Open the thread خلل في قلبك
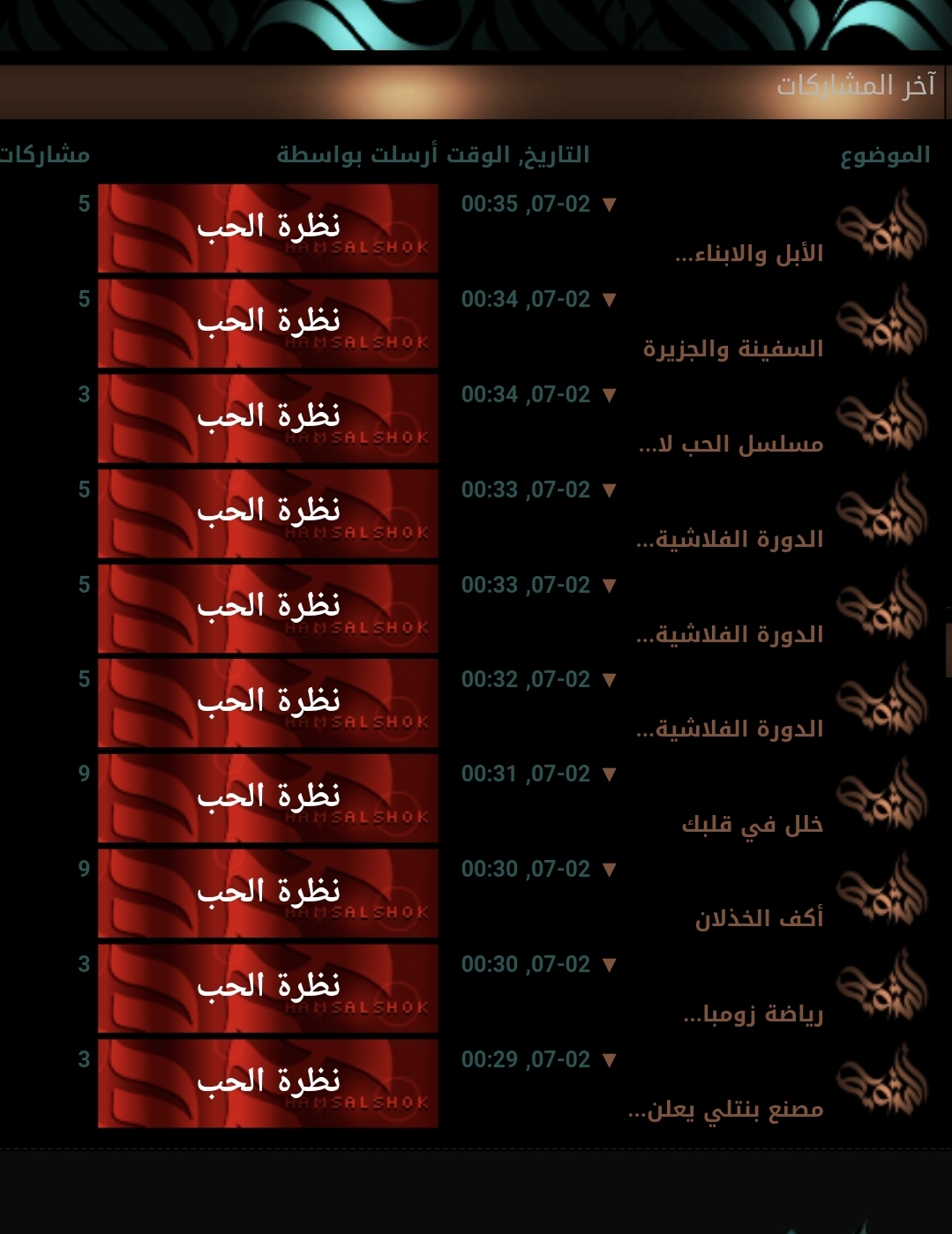952x1234 pixels. coord(753,824)
